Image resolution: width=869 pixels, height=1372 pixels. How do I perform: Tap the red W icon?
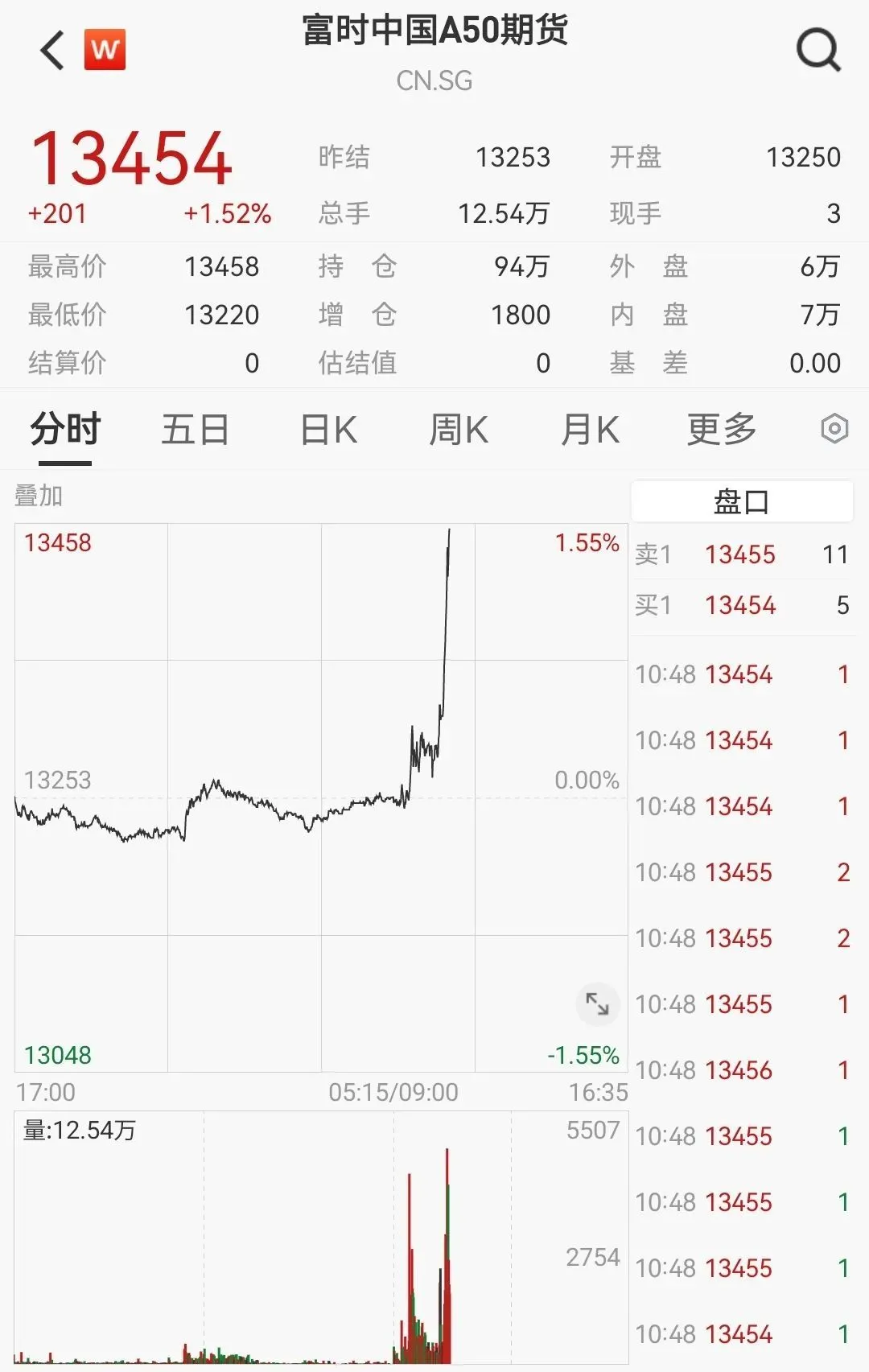pyautogui.click(x=105, y=50)
